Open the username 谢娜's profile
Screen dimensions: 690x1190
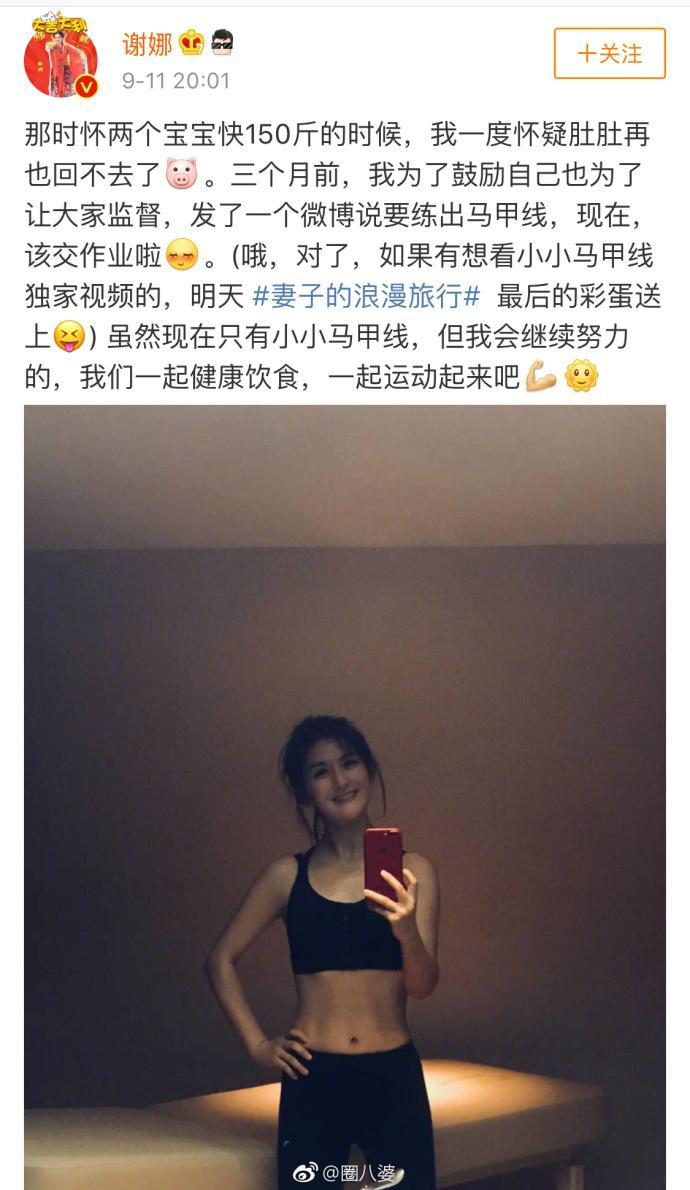146,43
